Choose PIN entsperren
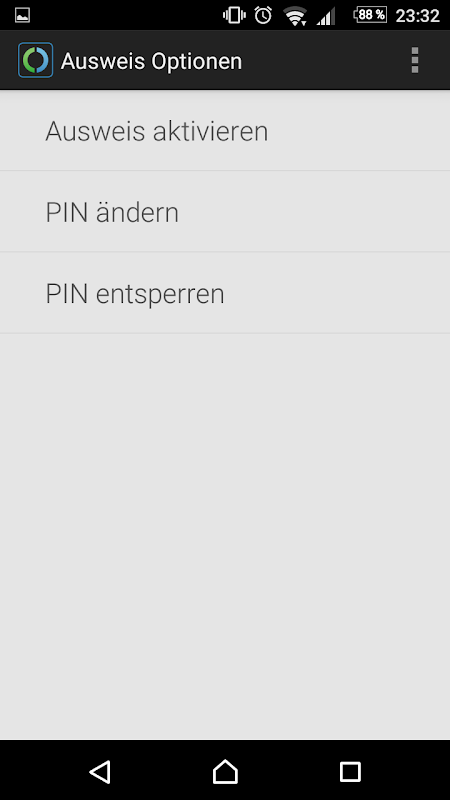Screen dimensions: 450x800 pos(225,293)
